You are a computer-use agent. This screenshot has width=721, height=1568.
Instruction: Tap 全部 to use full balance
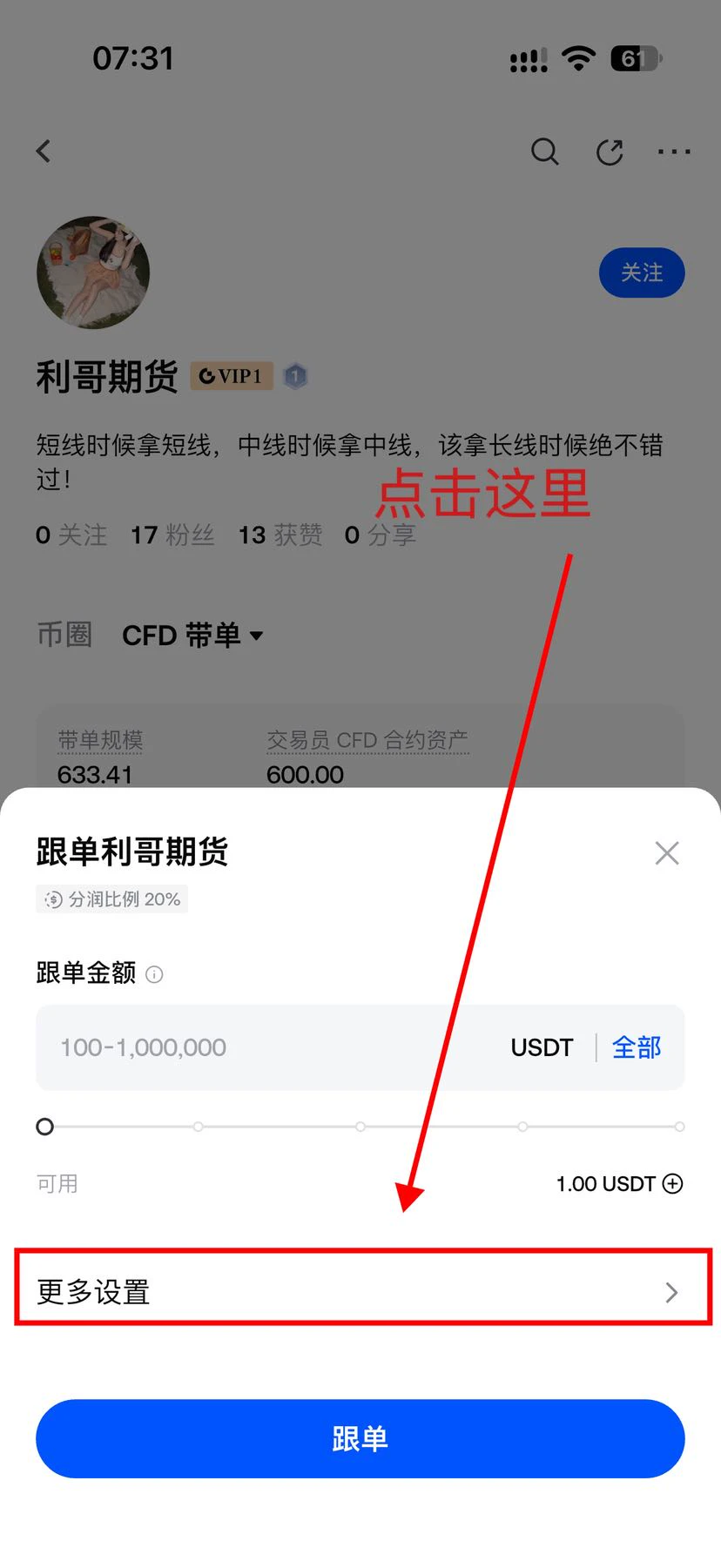637,1047
